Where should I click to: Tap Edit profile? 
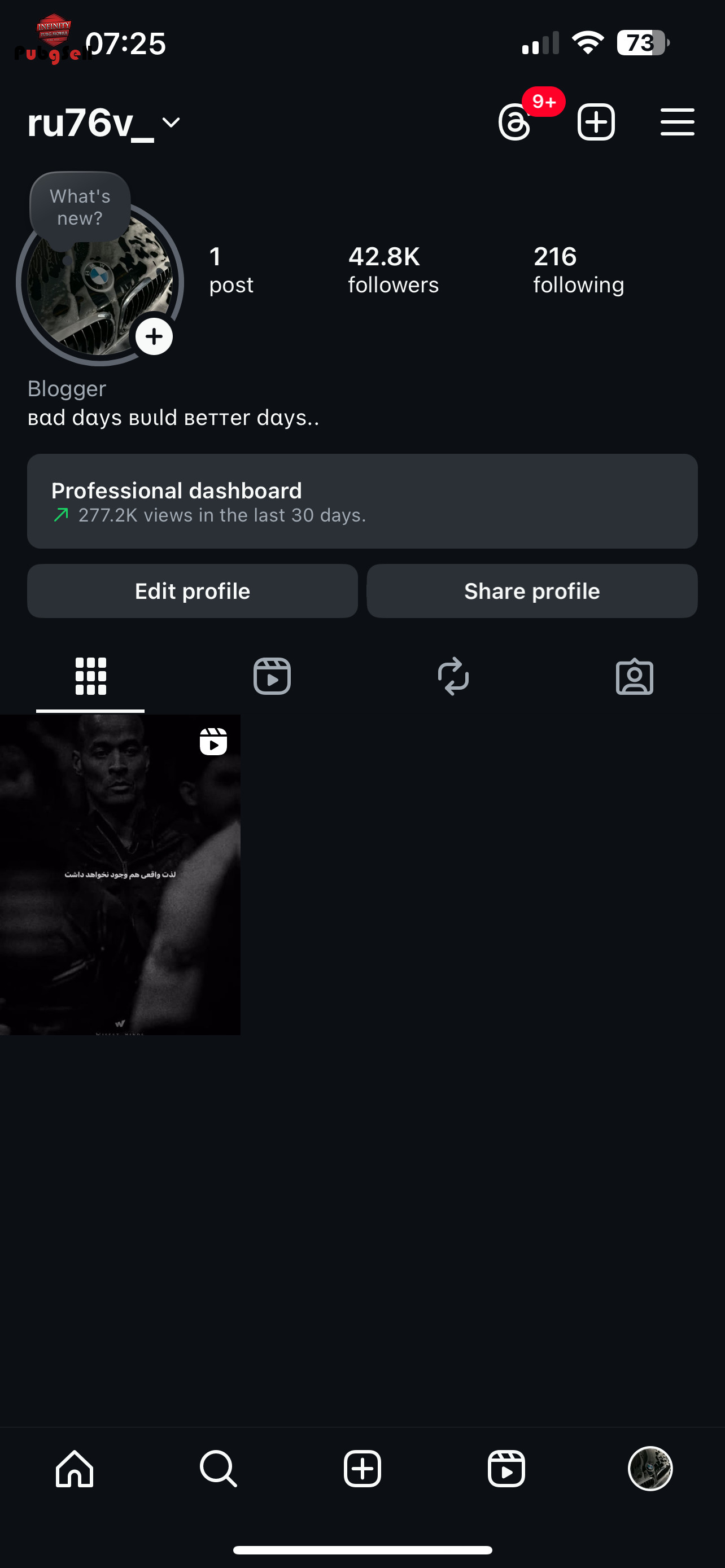193,591
